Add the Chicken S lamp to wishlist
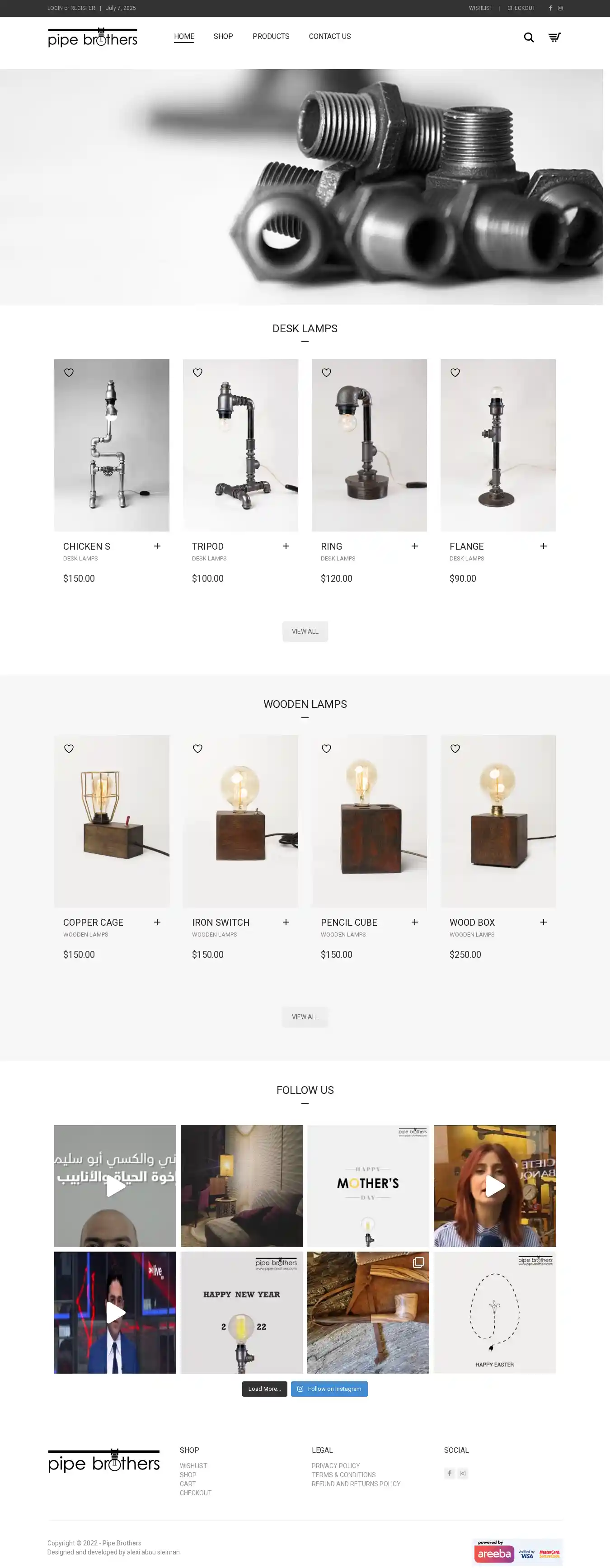The image size is (610, 1568). pyautogui.click(x=69, y=372)
